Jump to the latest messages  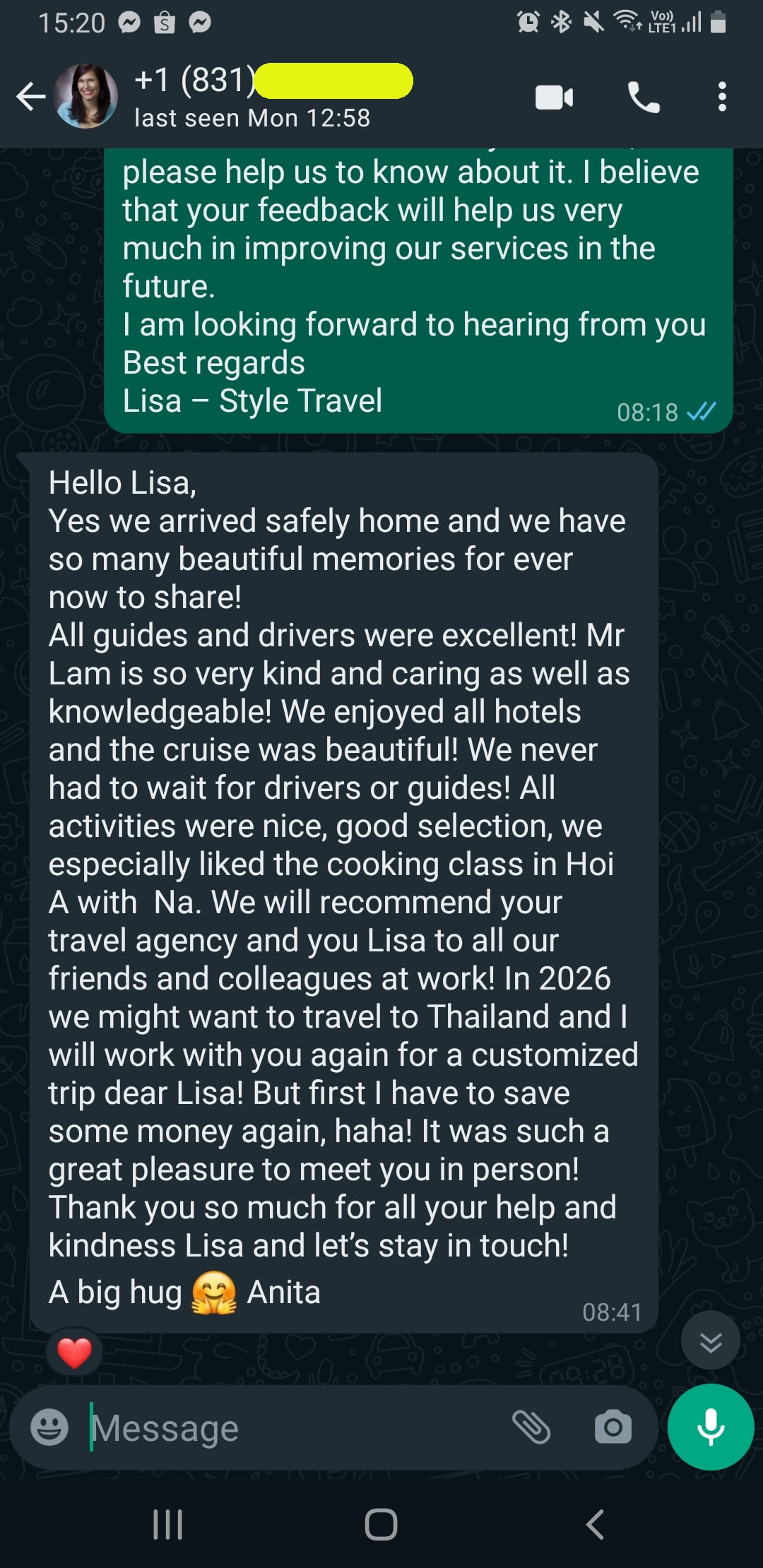click(x=710, y=1341)
